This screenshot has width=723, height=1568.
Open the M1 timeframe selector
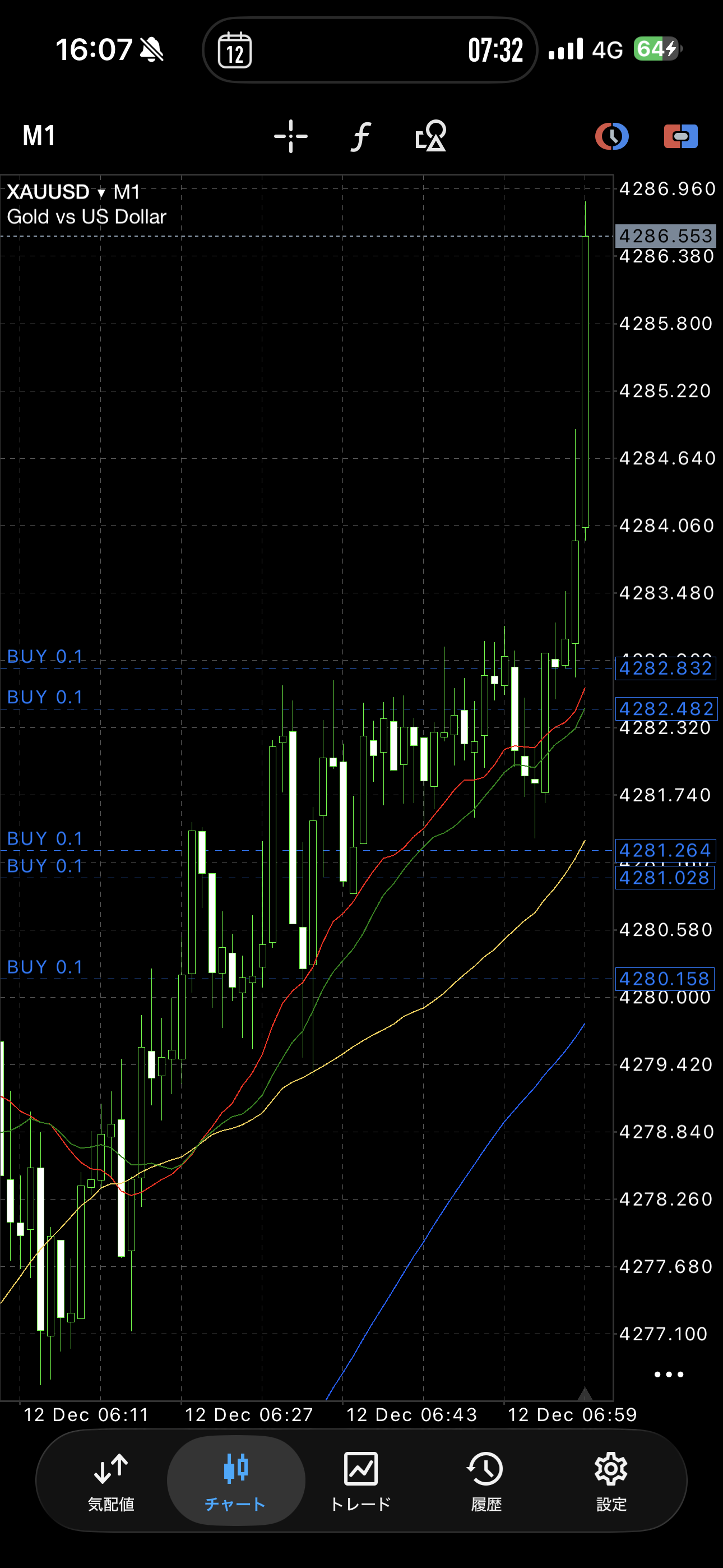[39, 136]
